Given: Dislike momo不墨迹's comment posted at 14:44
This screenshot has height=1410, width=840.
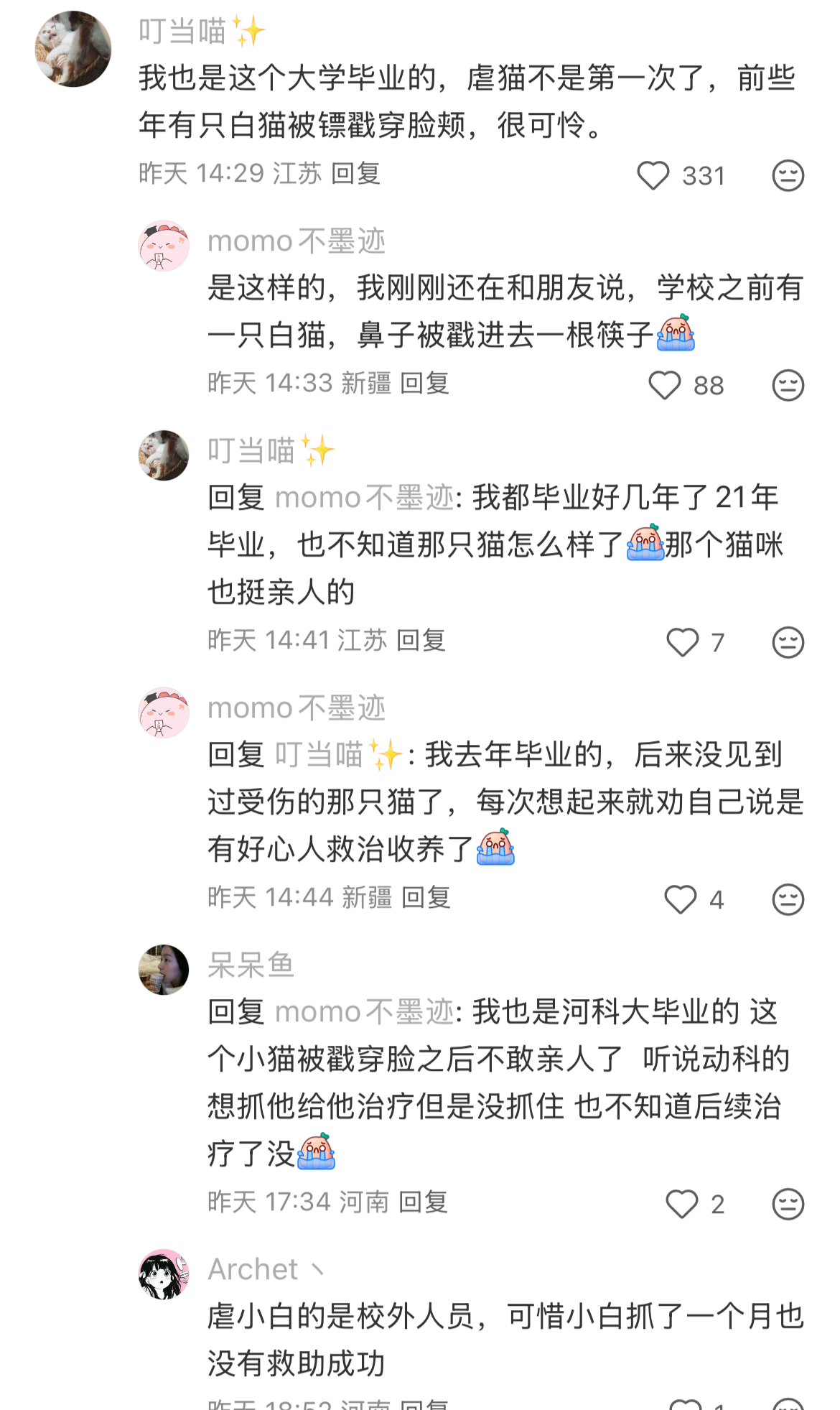Looking at the screenshot, I should (x=788, y=899).
